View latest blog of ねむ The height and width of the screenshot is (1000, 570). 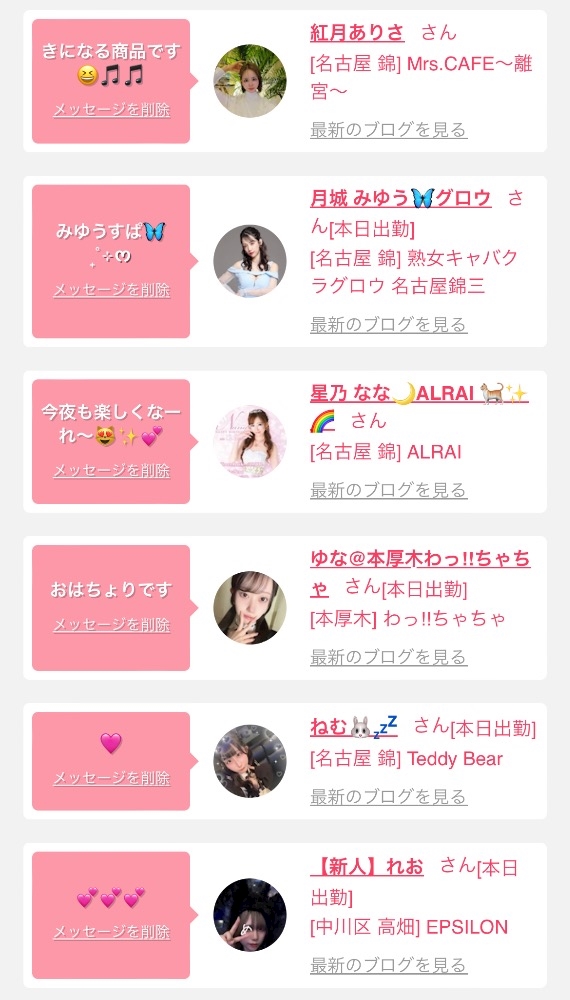click(x=388, y=797)
